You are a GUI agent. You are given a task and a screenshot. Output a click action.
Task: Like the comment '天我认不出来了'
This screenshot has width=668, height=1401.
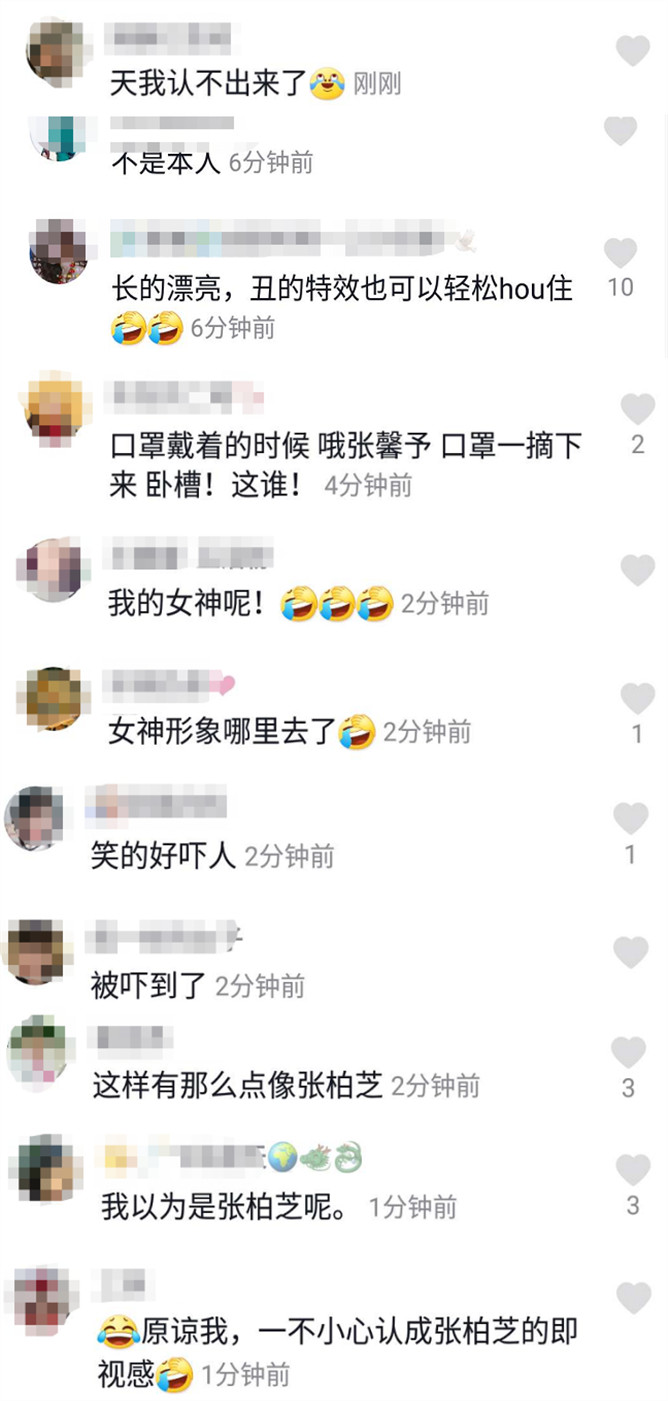(x=632, y=50)
